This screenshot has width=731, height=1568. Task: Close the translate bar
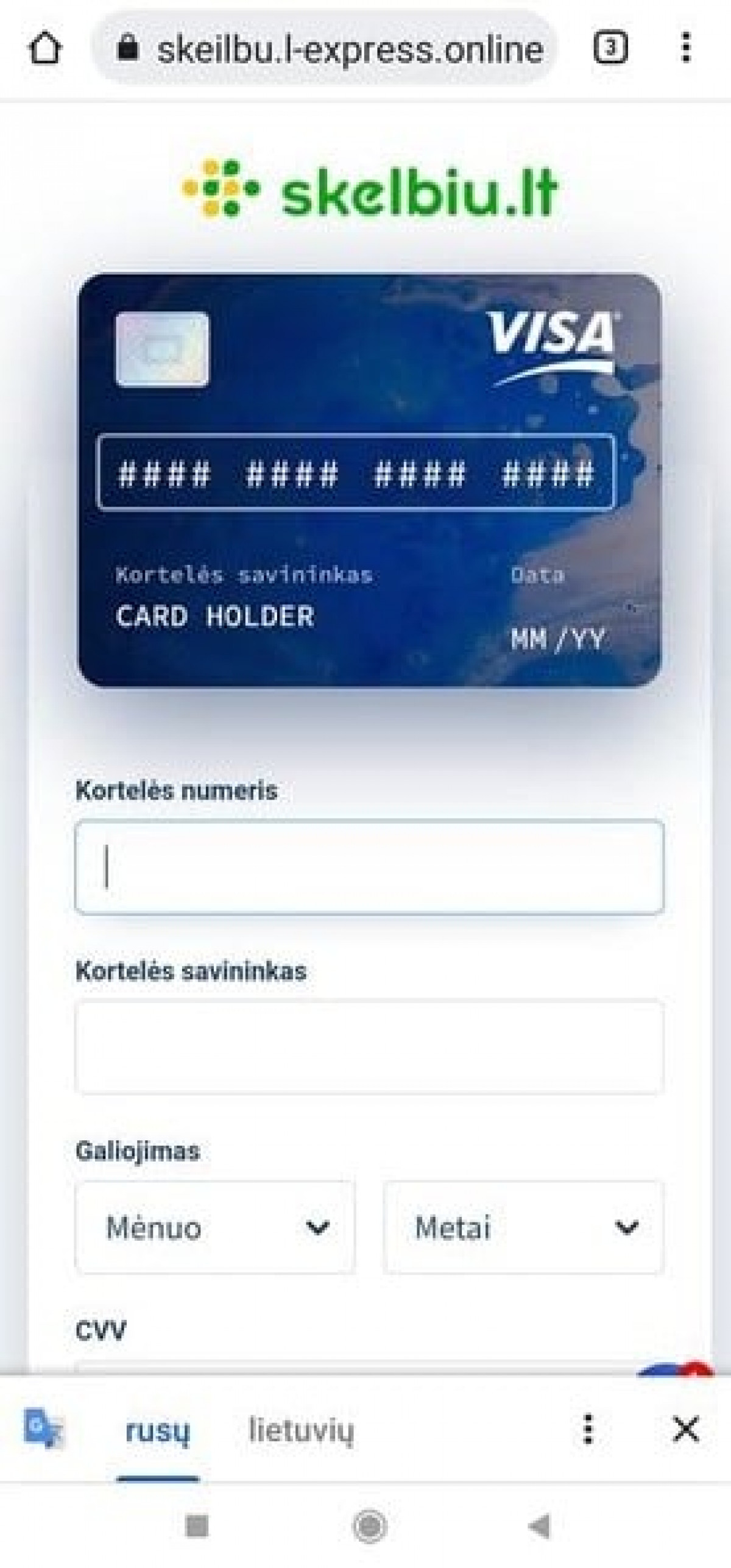[686, 1429]
